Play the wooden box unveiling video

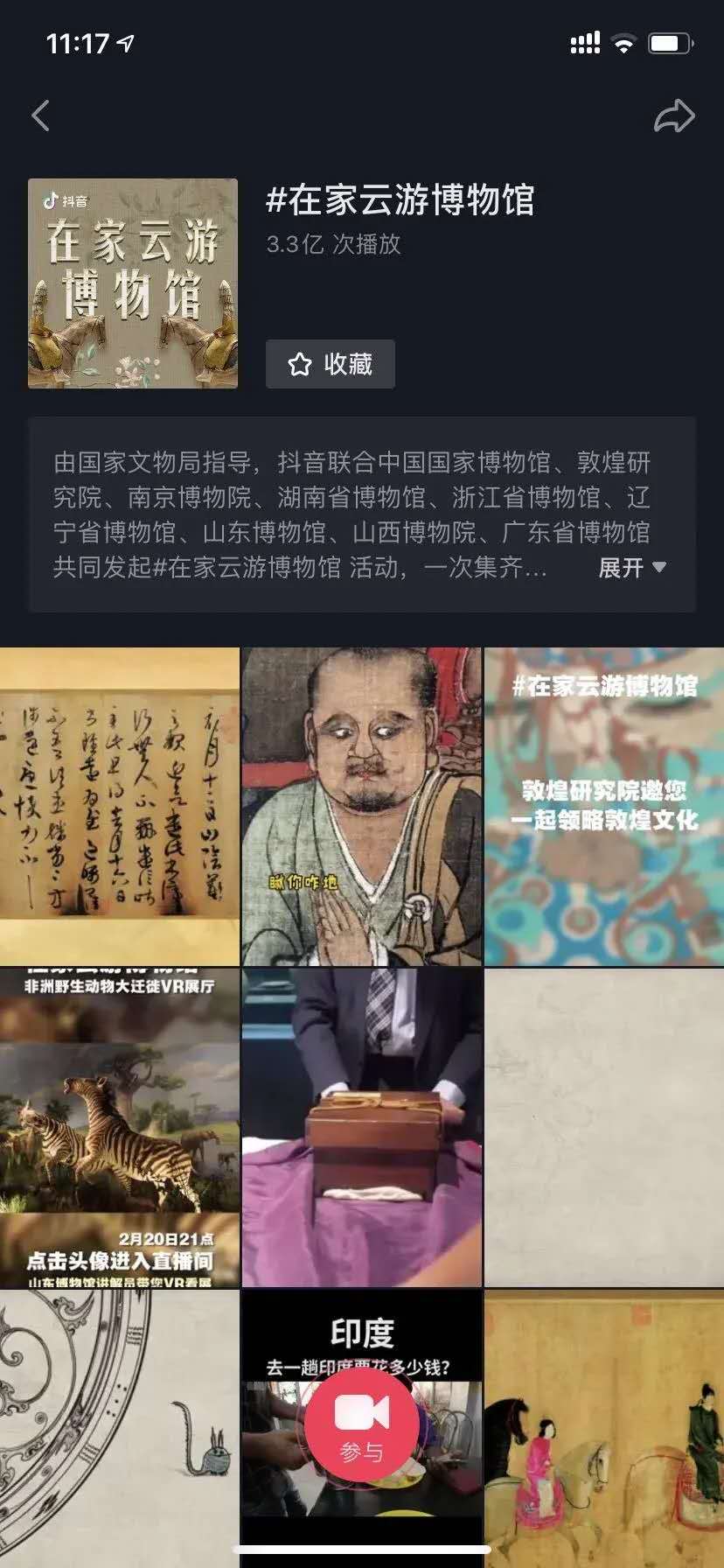tap(361, 1127)
